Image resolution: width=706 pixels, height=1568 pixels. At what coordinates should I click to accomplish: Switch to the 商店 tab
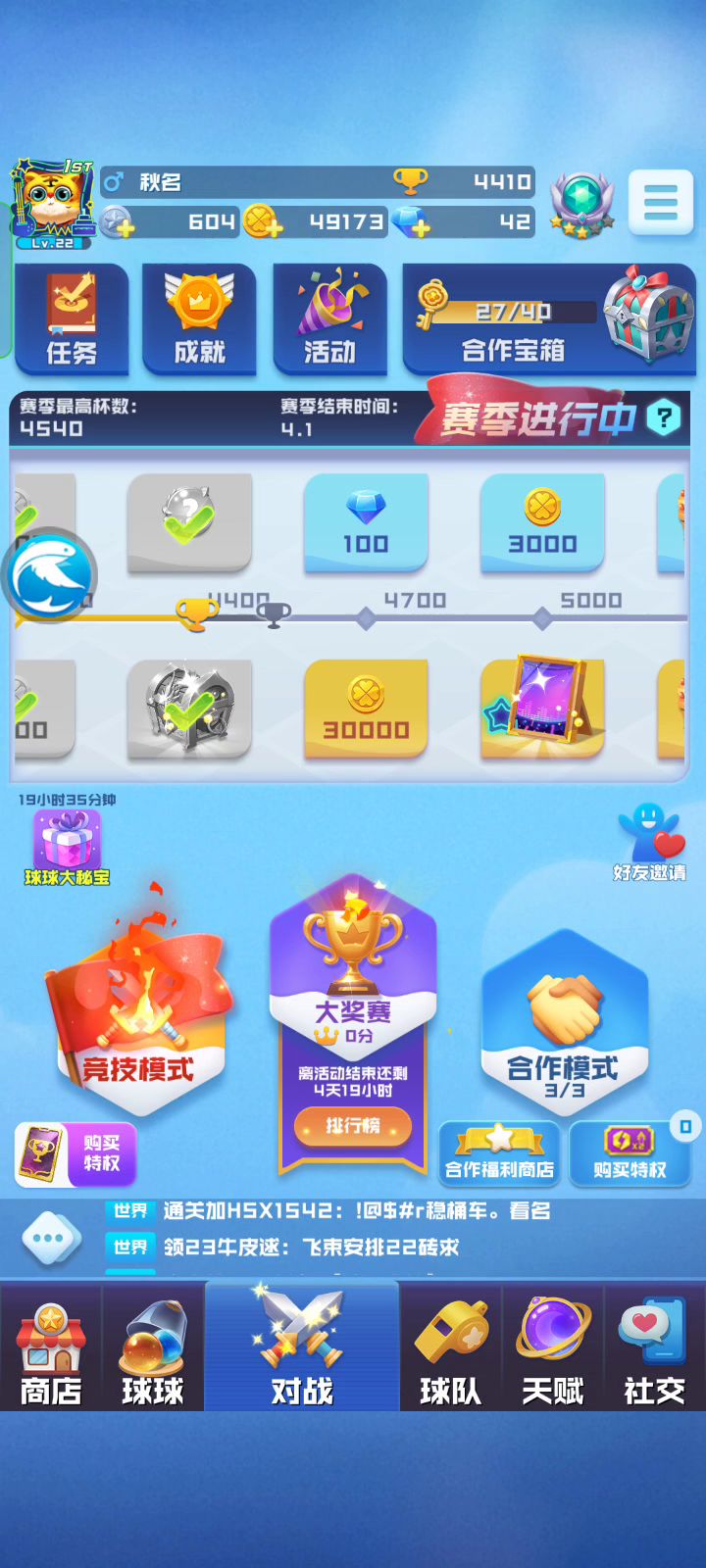51,1347
